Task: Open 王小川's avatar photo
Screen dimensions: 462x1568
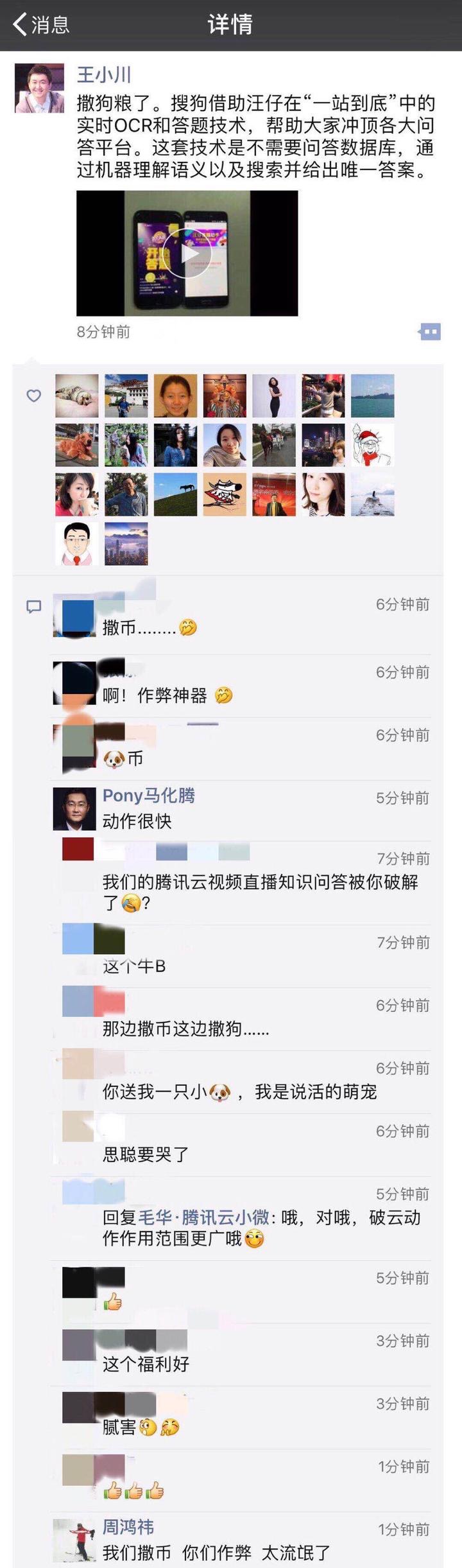Action: (40, 88)
